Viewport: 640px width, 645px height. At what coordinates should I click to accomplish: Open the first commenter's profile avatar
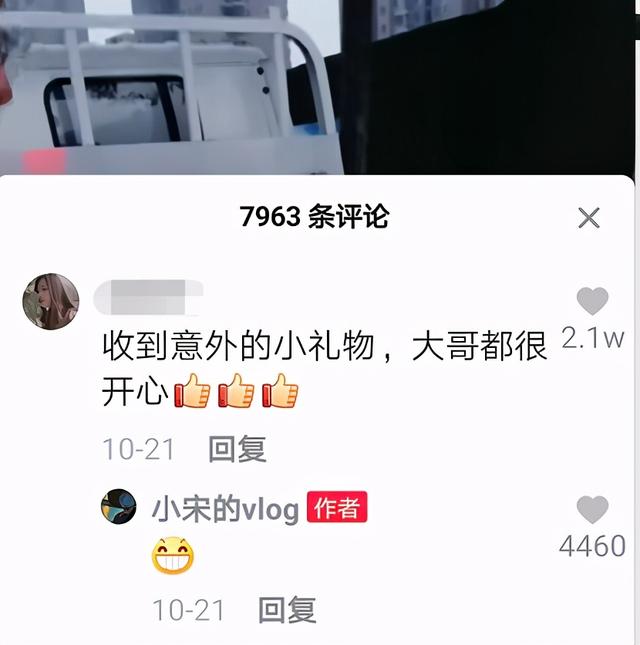click(50, 300)
